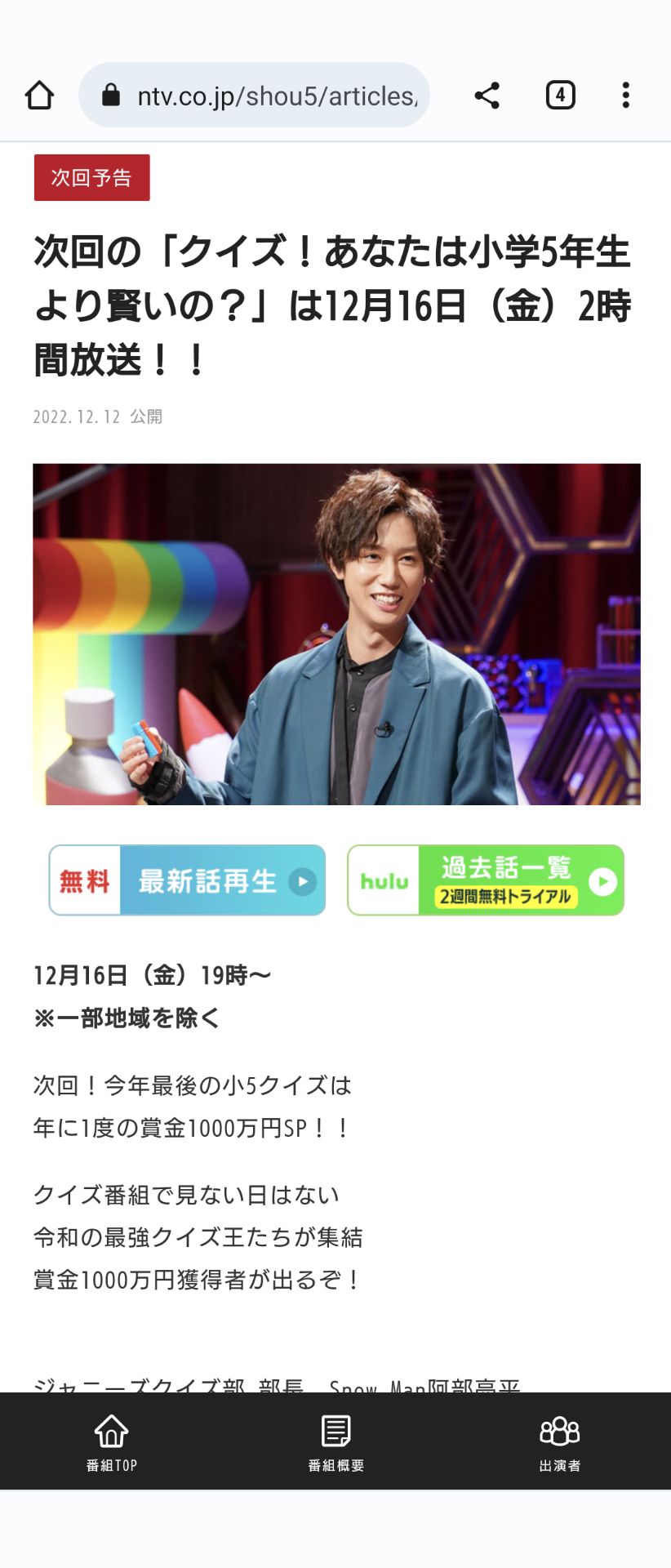Share this page
The height and width of the screenshot is (1568, 671).
(487, 96)
